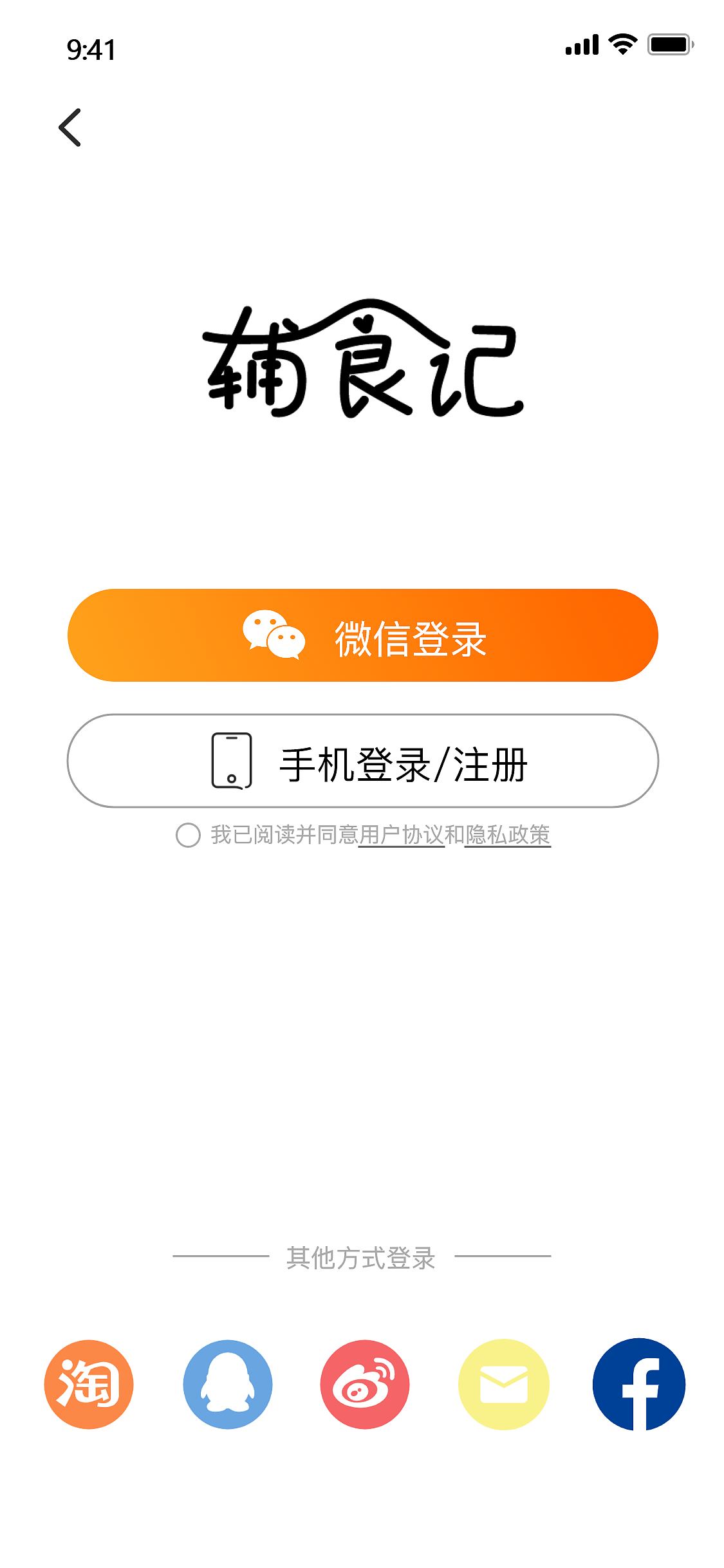
Task: Select the Taobao login icon
Action: point(89,1385)
